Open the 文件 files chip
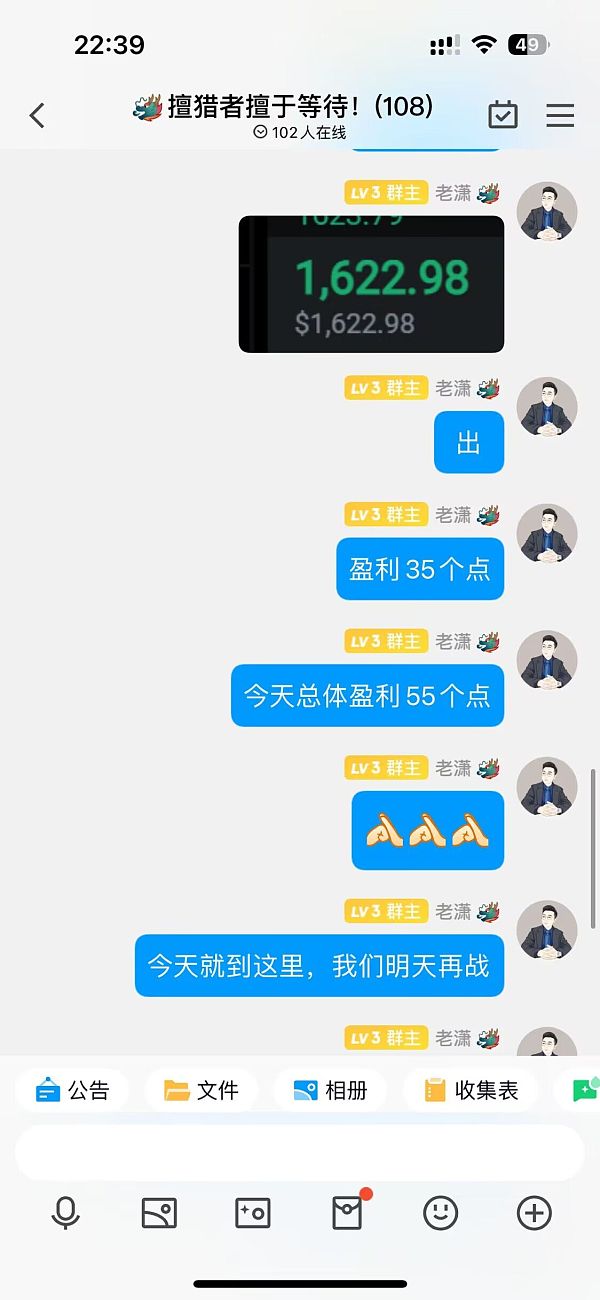Viewport: 600px width, 1300px height. [201, 1090]
